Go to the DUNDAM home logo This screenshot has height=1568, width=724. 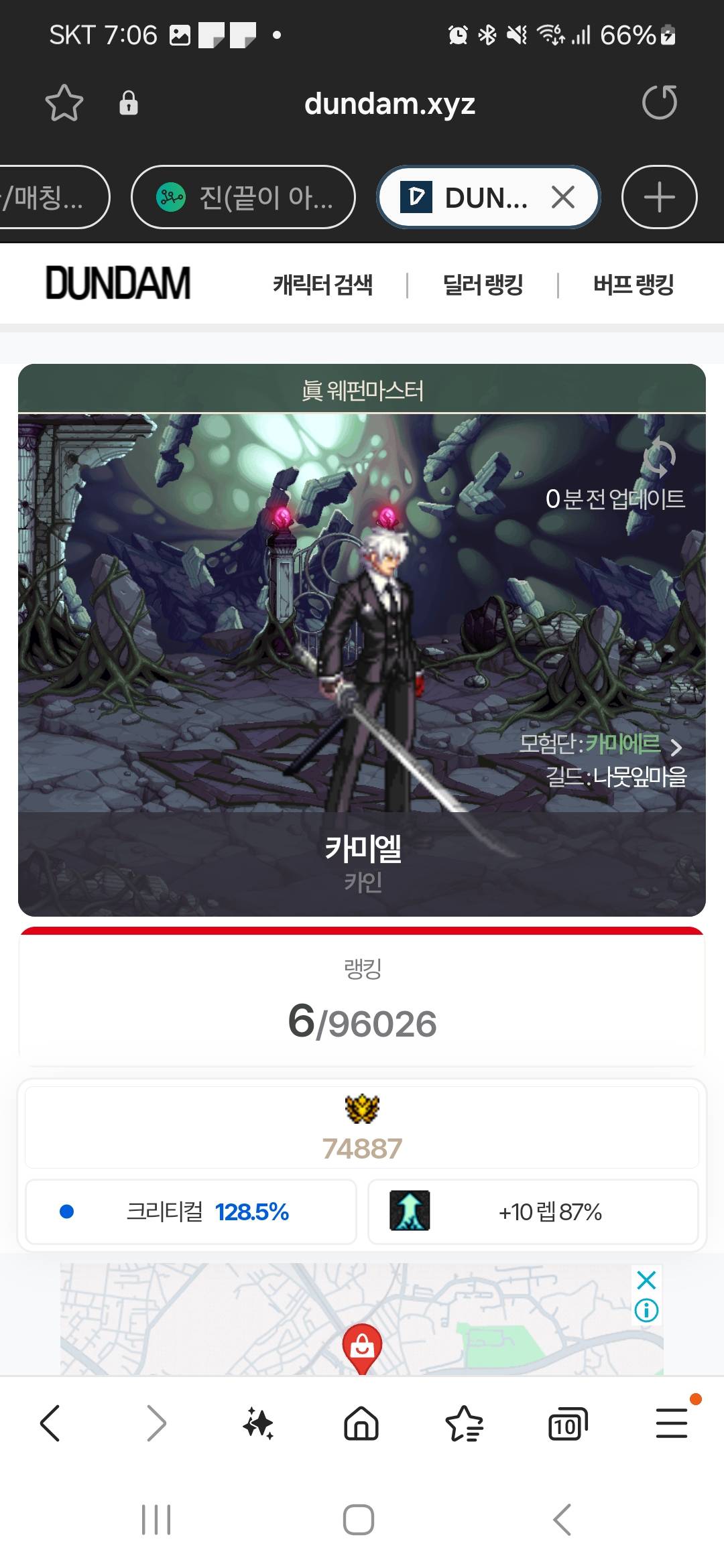coord(118,283)
